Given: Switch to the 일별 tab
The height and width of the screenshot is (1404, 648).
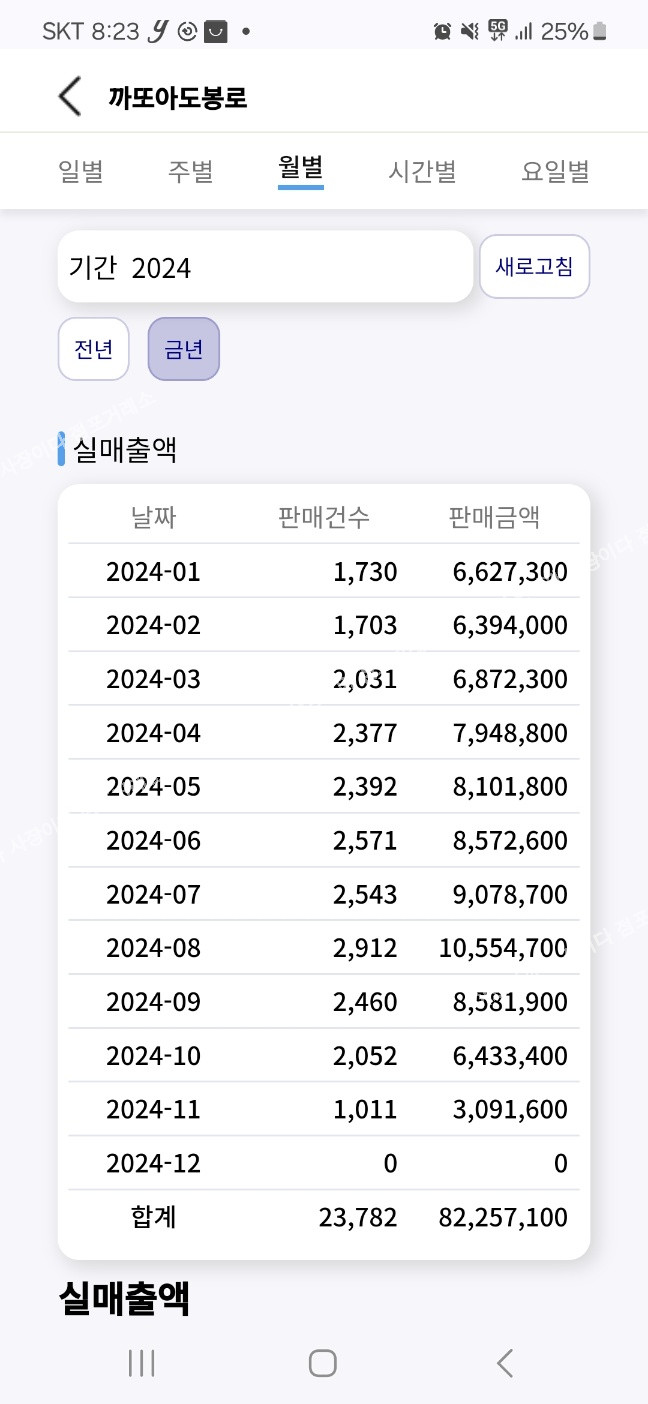Looking at the screenshot, I should [x=81, y=171].
